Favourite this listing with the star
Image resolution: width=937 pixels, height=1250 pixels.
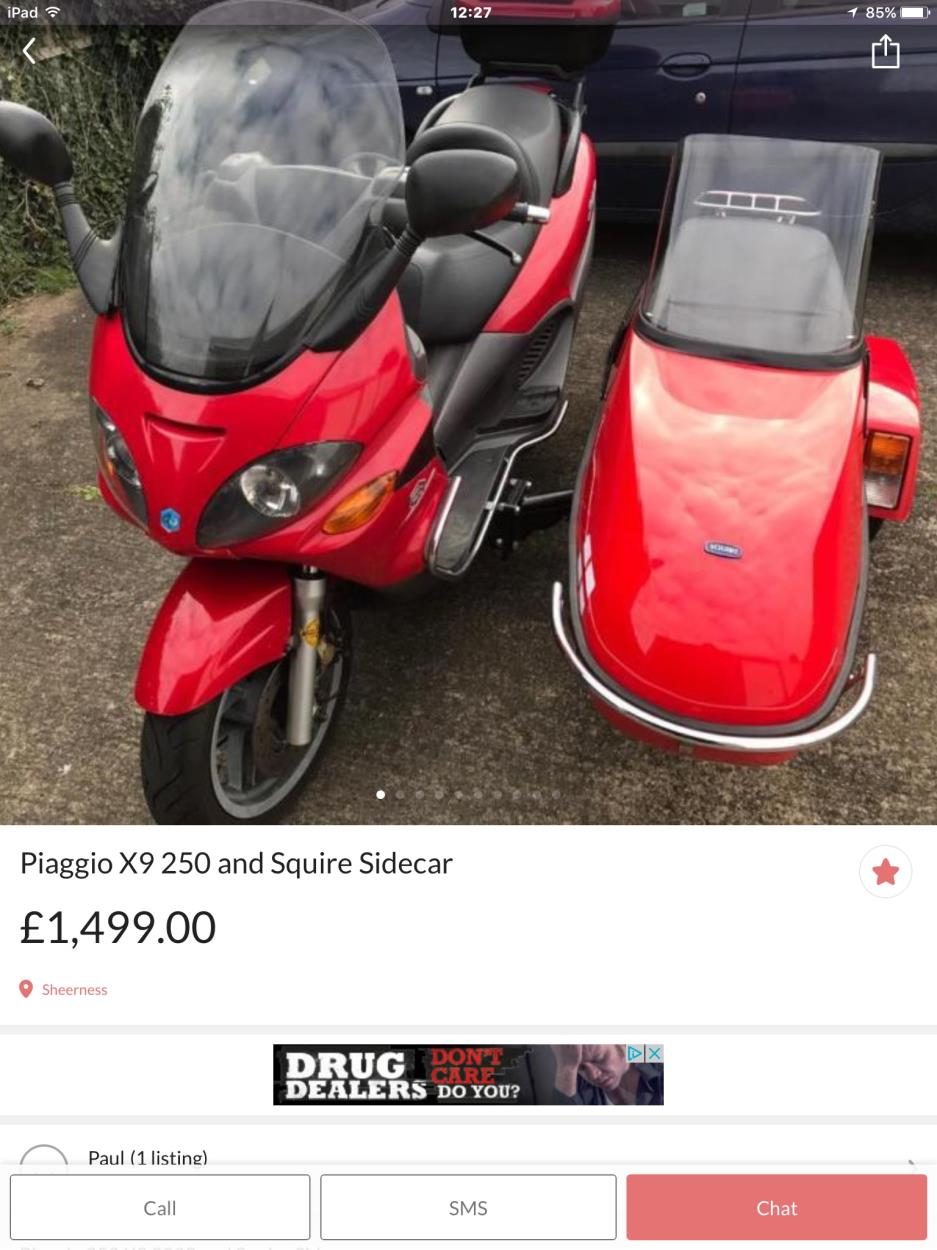pos(885,872)
